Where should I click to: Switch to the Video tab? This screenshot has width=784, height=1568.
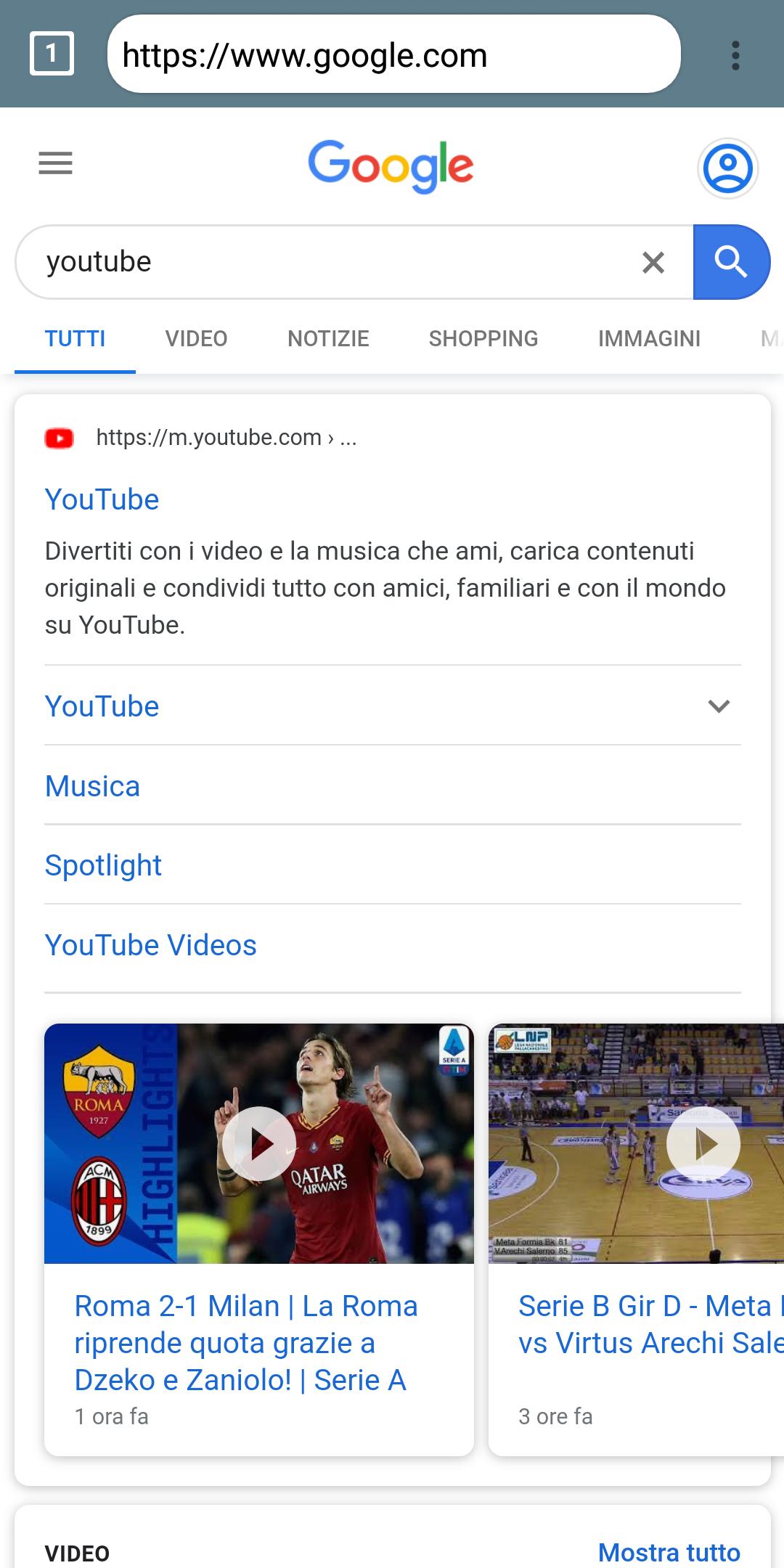tap(196, 339)
